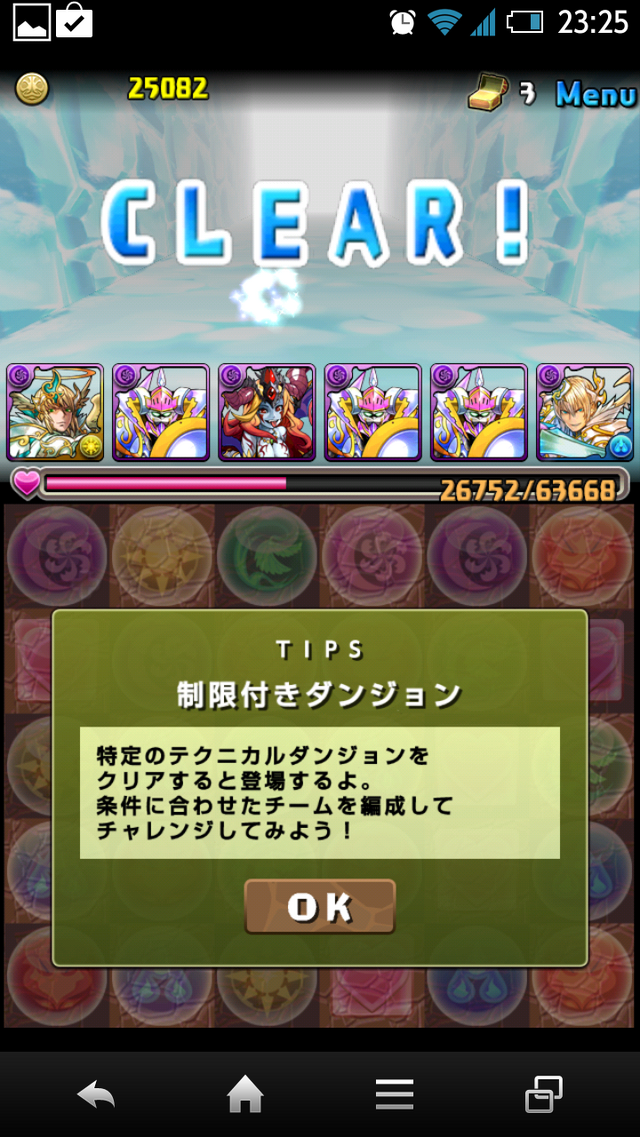This screenshot has height=1137, width=640.
Task: Open the Menu at the top right
Action: [x=596, y=94]
